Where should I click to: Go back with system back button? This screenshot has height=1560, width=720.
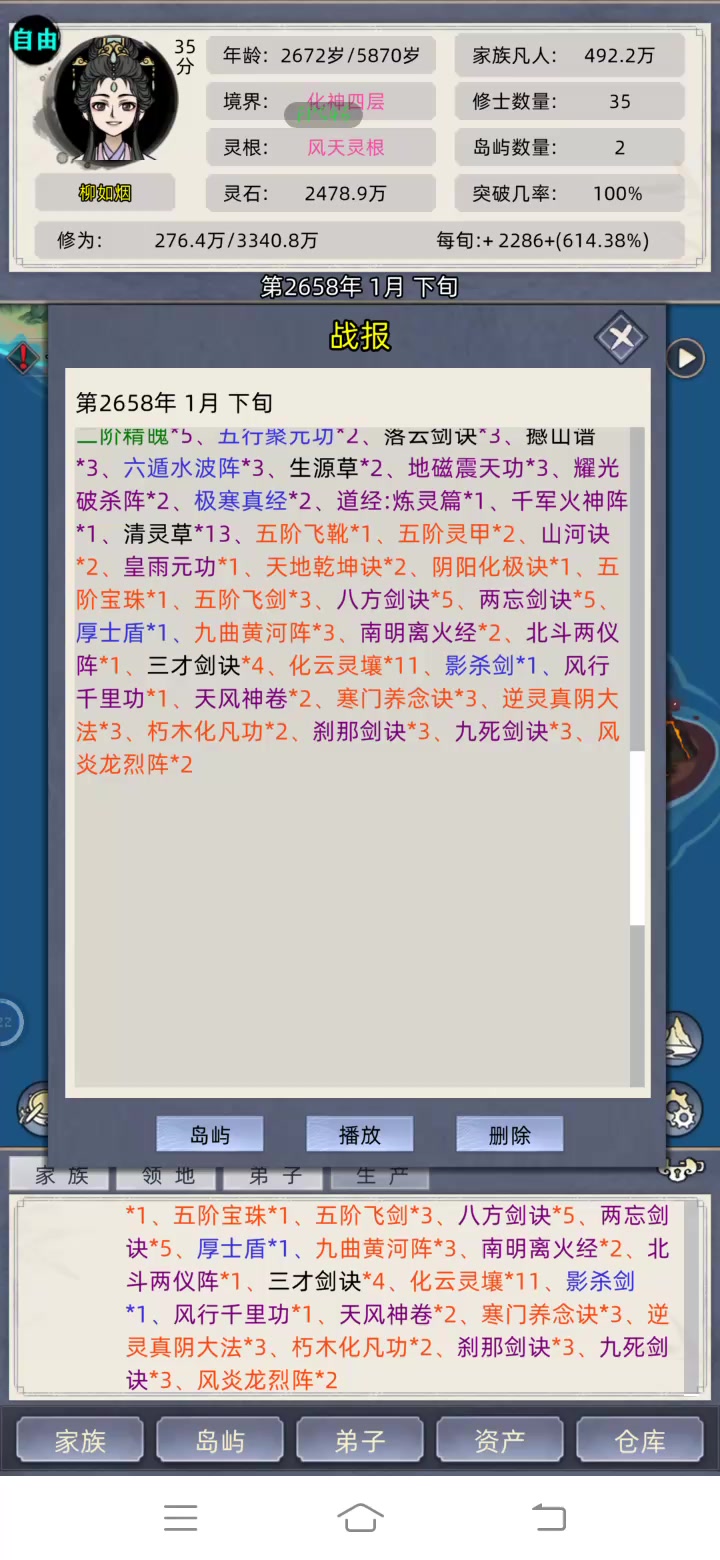click(x=548, y=1517)
